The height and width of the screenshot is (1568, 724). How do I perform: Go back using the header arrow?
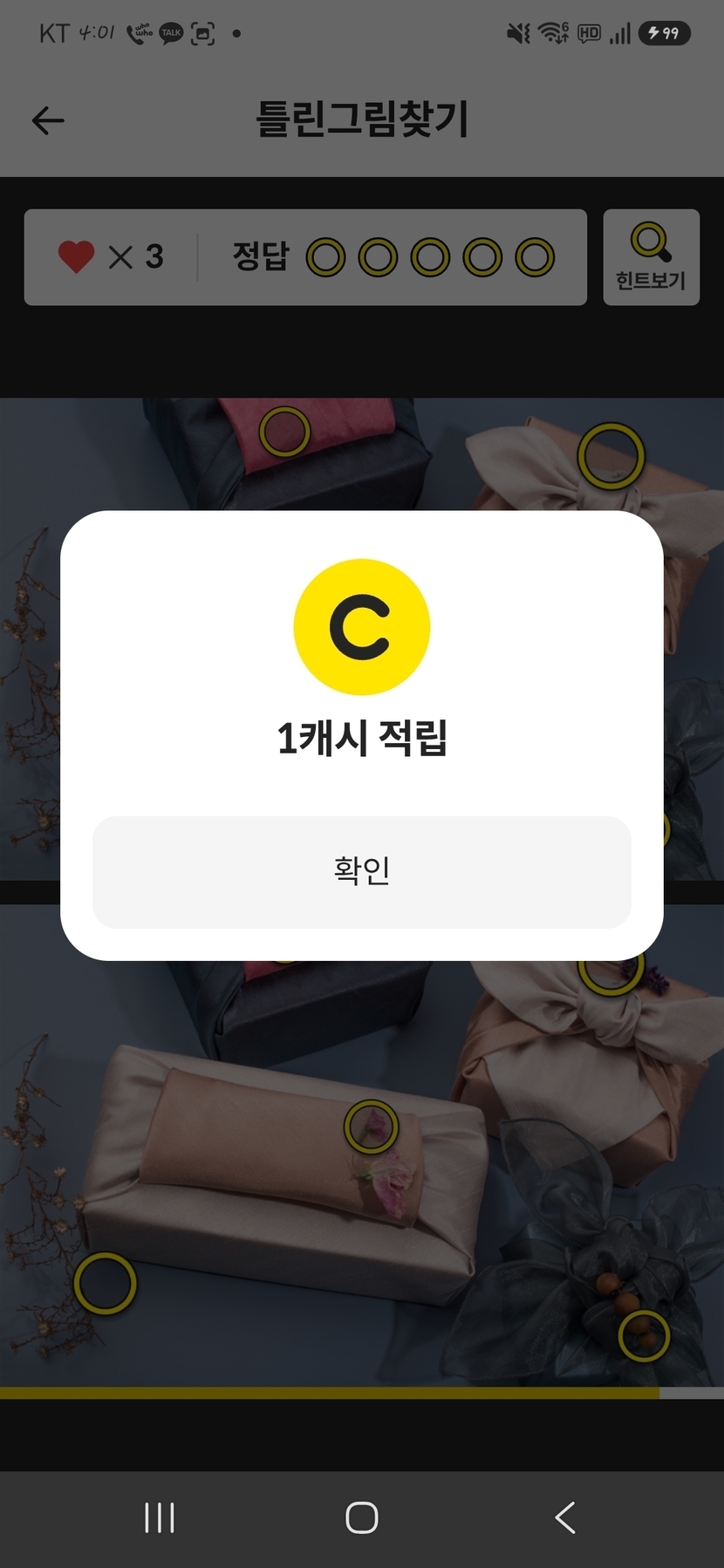[x=48, y=120]
